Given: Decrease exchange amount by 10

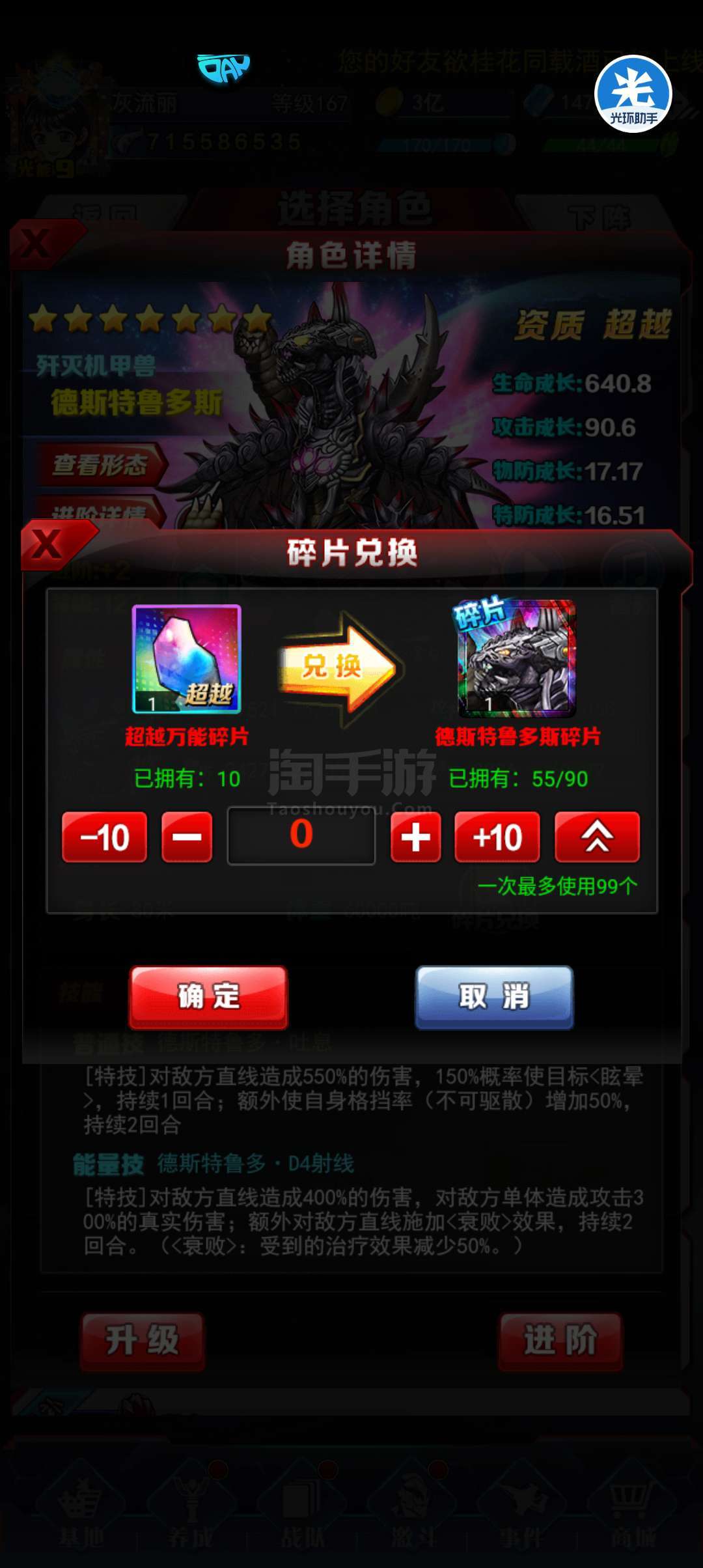Looking at the screenshot, I should click(104, 837).
